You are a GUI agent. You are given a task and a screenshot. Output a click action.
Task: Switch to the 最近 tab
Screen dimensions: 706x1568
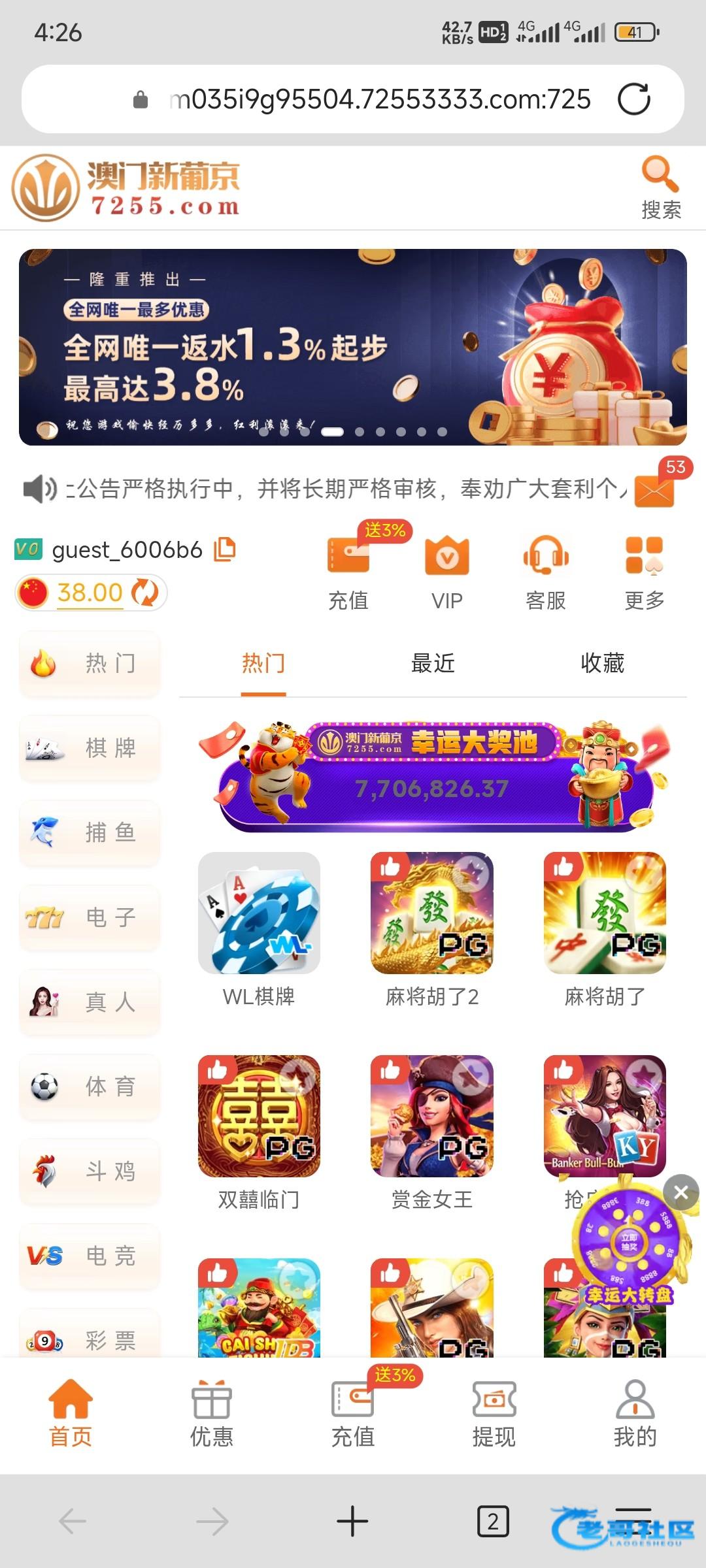pyautogui.click(x=432, y=663)
